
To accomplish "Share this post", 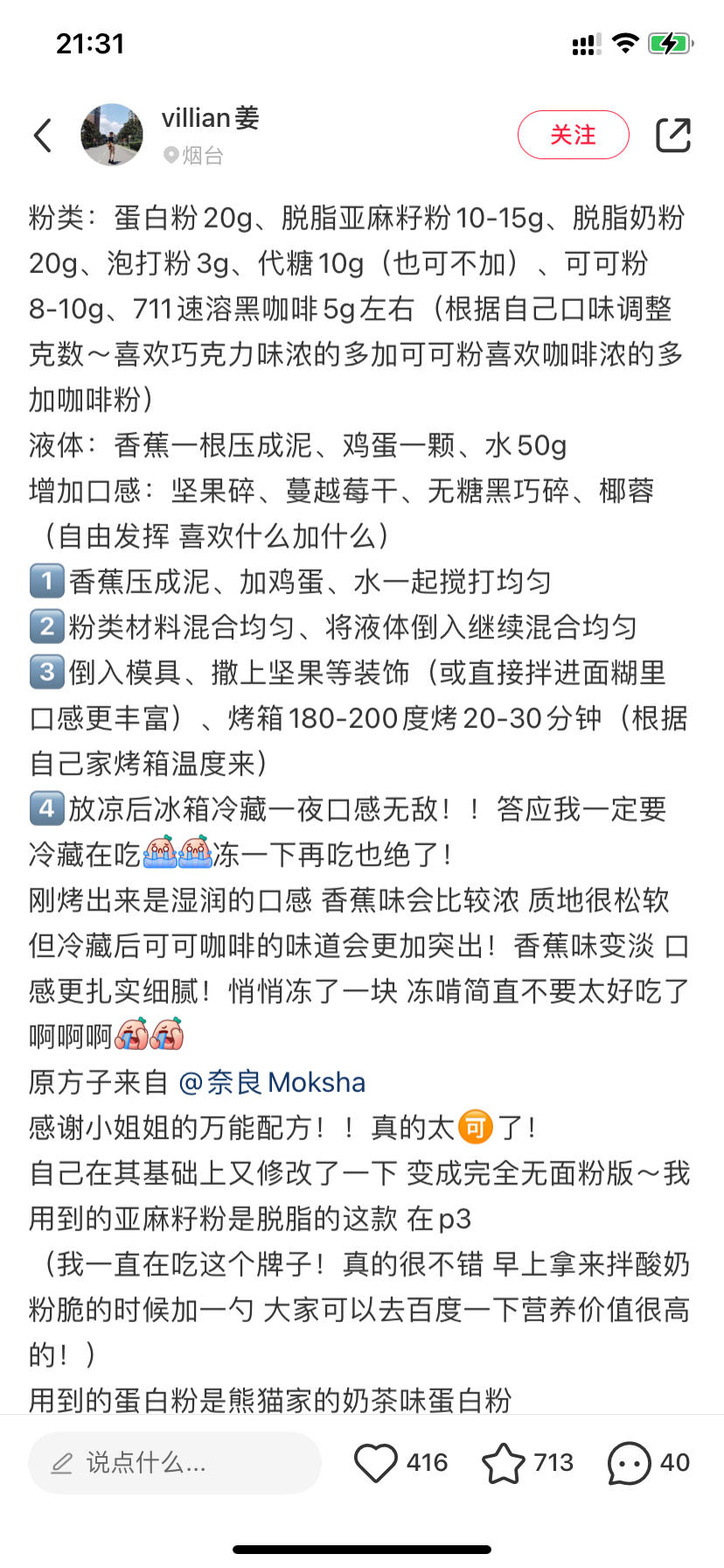I will click(672, 135).
